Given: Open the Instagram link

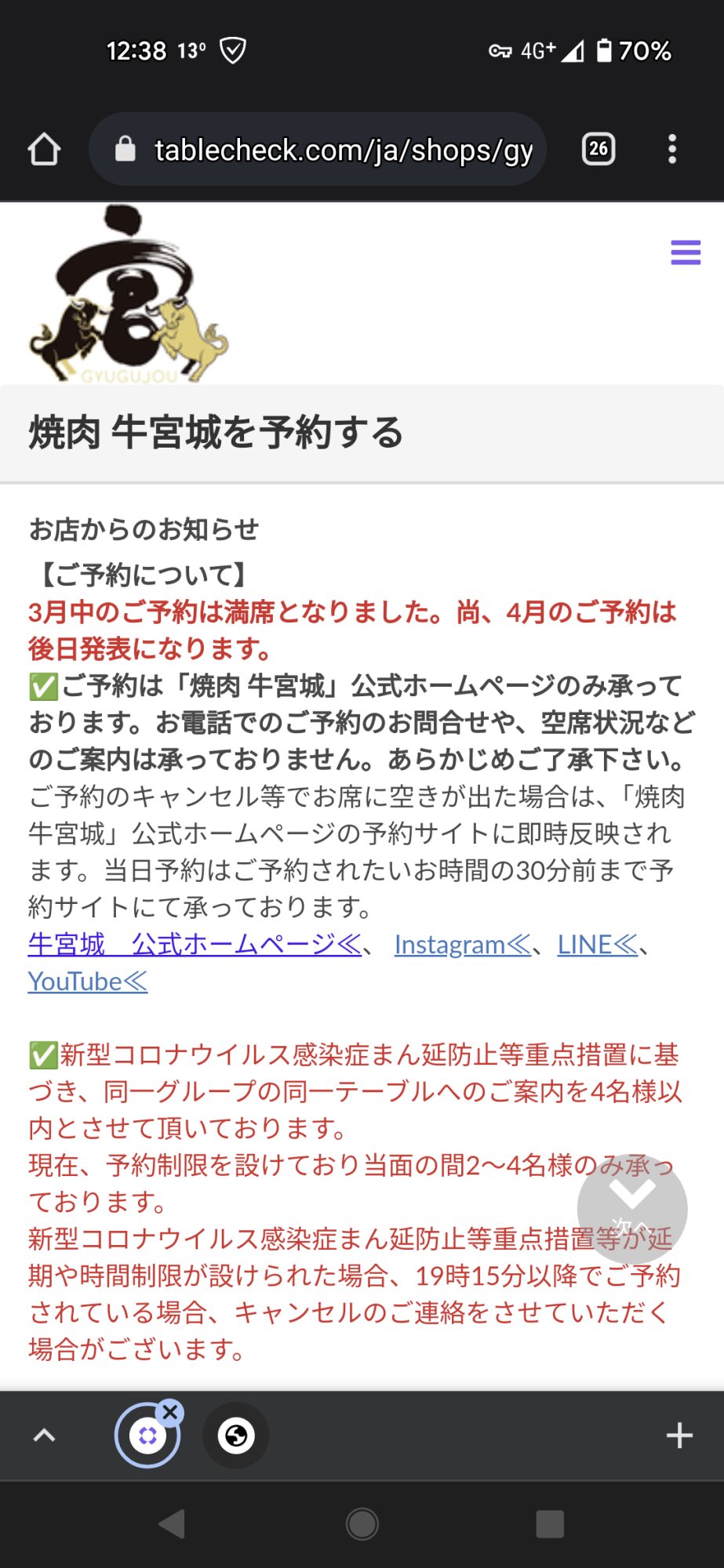Looking at the screenshot, I should [x=463, y=945].
